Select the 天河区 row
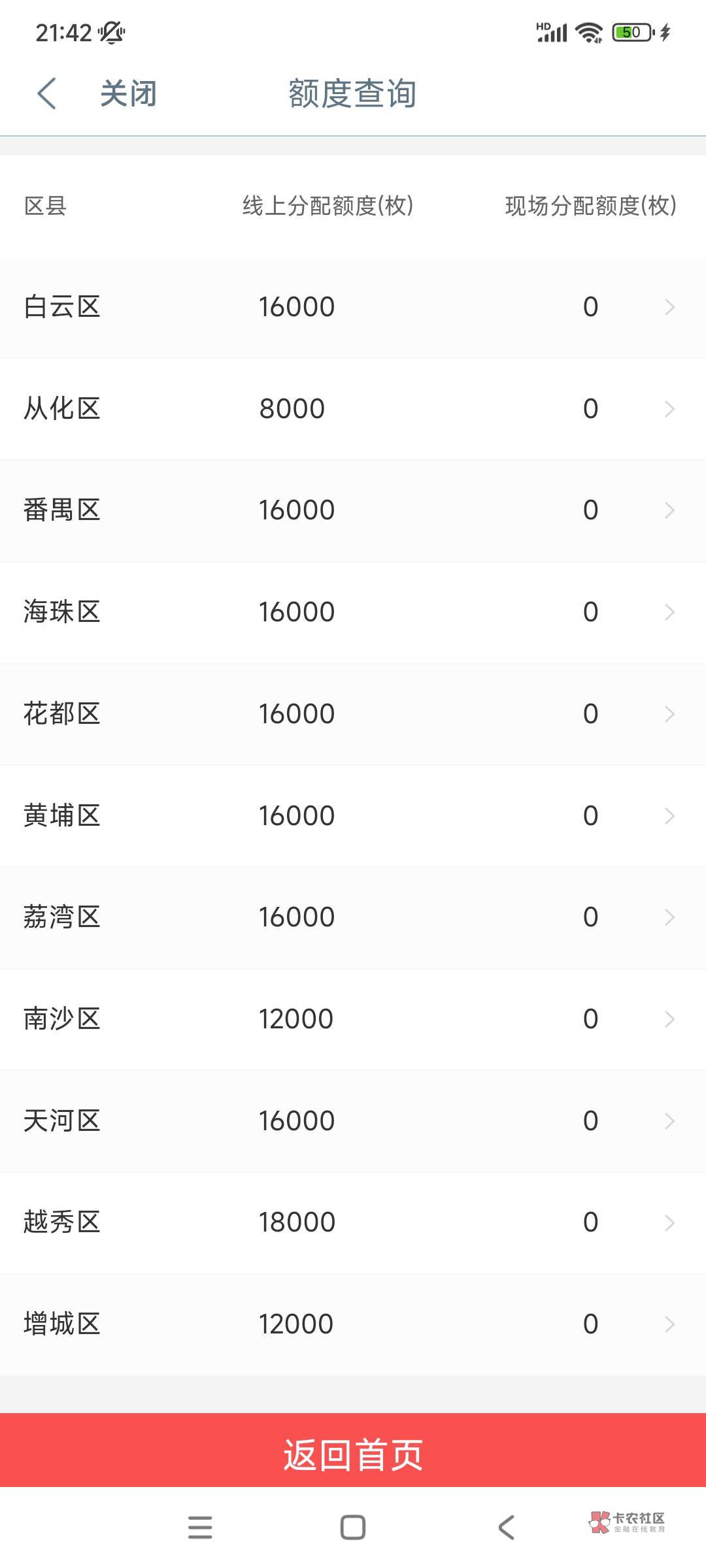This screenshot has width=706, height=1568. (x=353, y=1121)
